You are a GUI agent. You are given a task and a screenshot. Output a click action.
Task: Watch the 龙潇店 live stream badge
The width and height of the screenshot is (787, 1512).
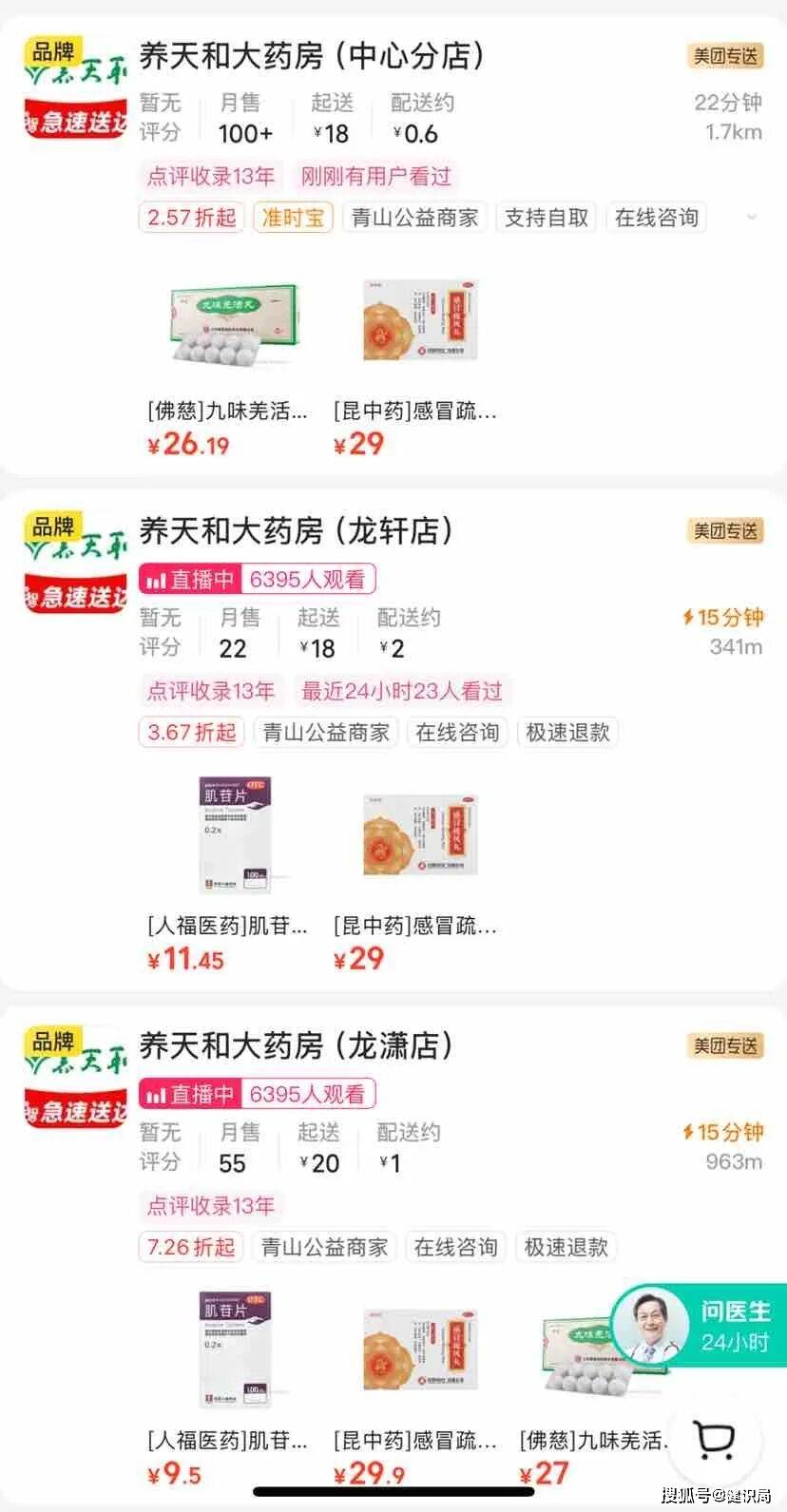(x=258, y=1095)
